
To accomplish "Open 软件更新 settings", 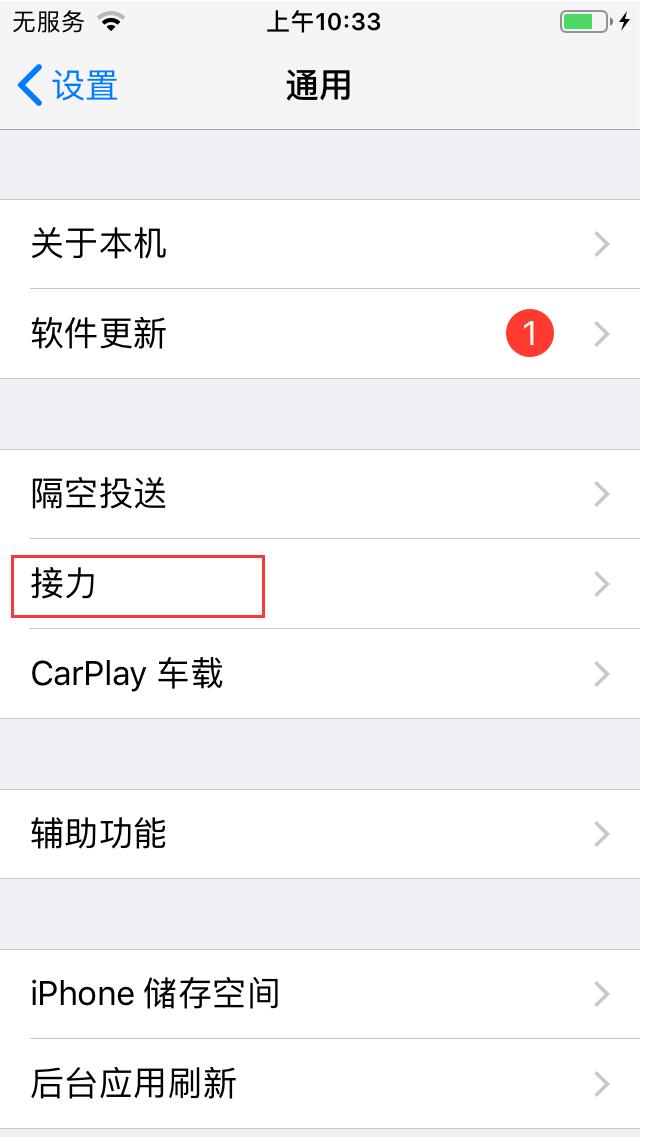I will click(320, 334).
